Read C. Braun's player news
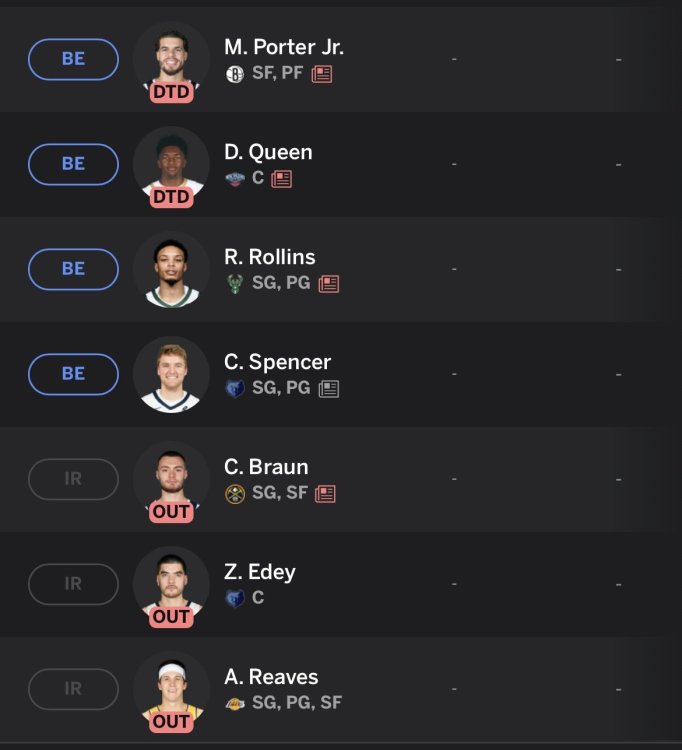The width and height of the screenshot is (682, 750). coord(325,494)
